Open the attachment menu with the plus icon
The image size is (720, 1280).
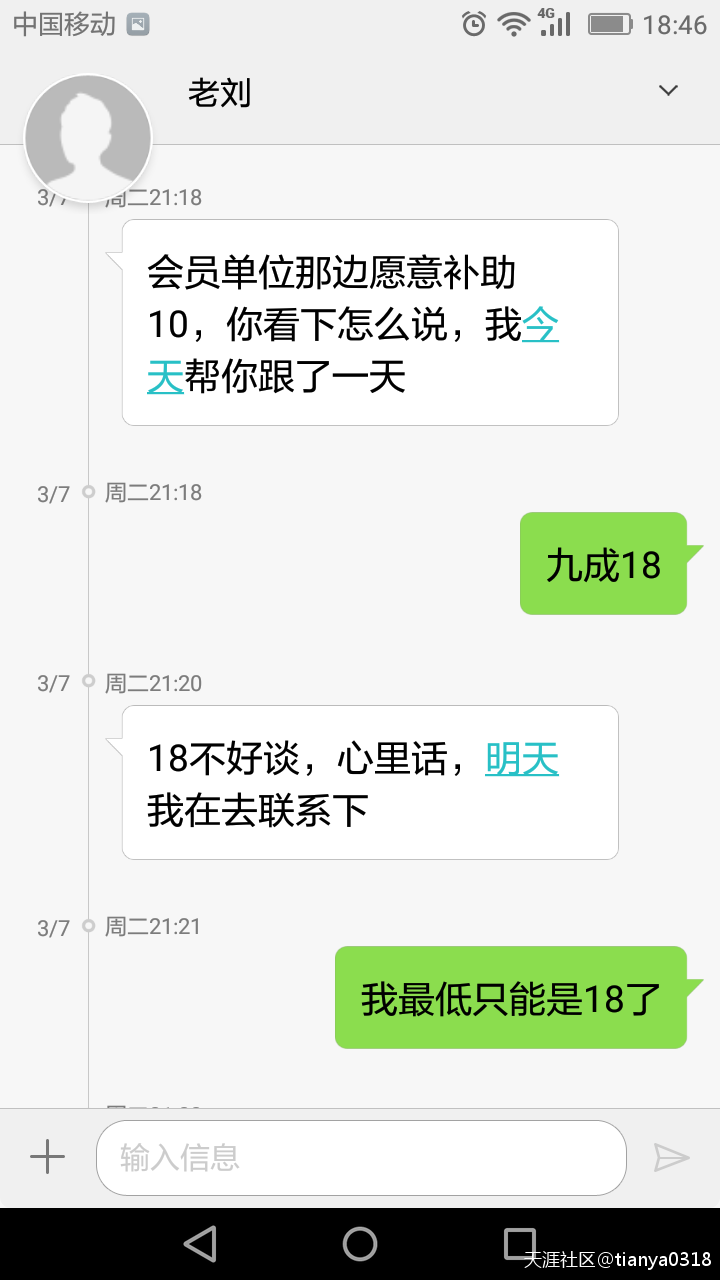click(45, 1157)
